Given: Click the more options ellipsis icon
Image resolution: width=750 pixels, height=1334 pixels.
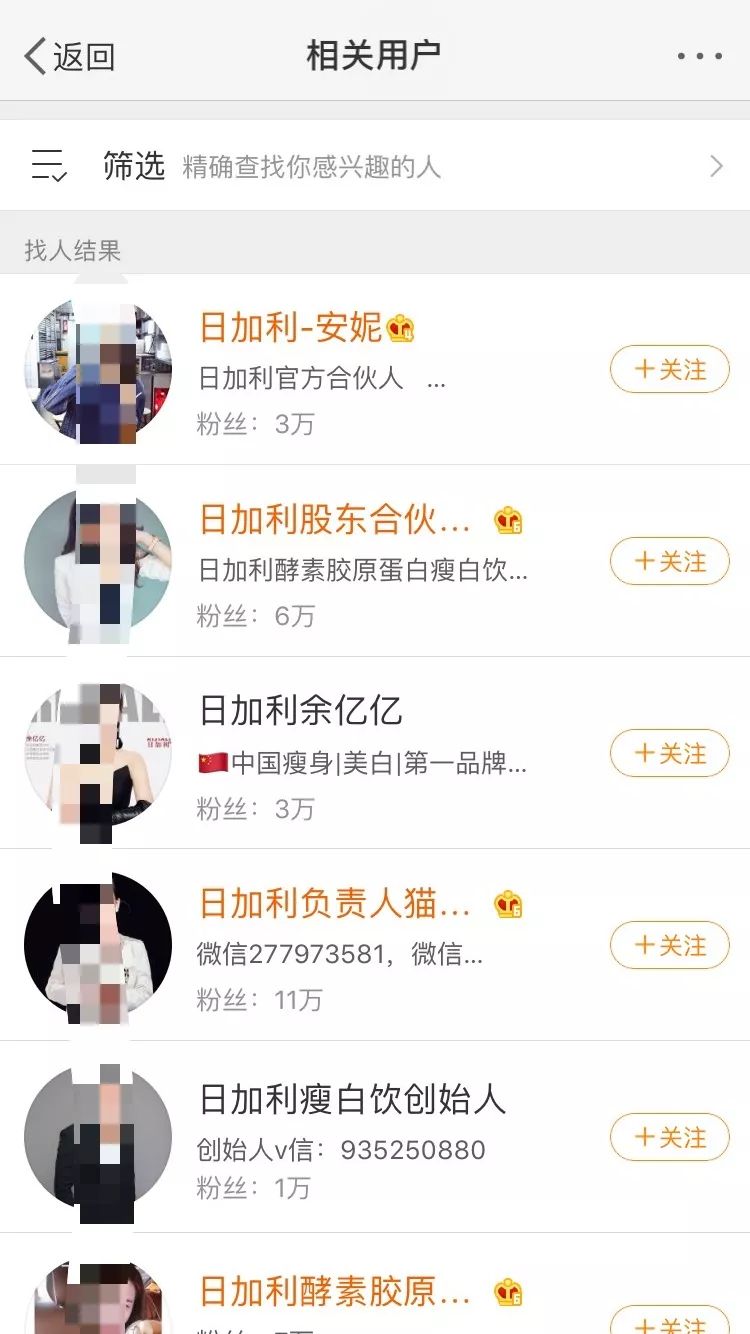Looking at the screenshot, I should (700, 57).
